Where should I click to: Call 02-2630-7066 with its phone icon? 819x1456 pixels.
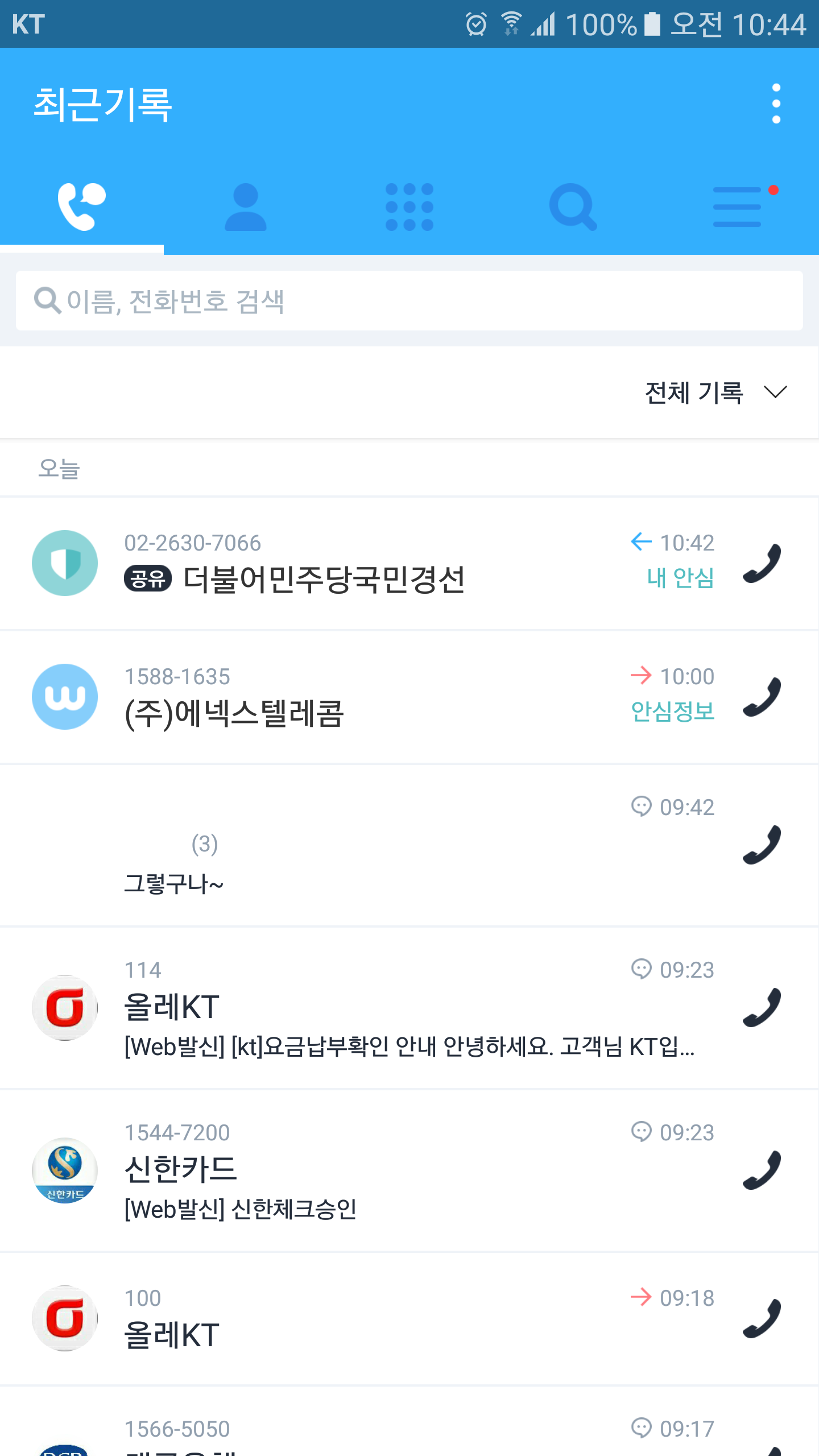click(x=762, y=564)
